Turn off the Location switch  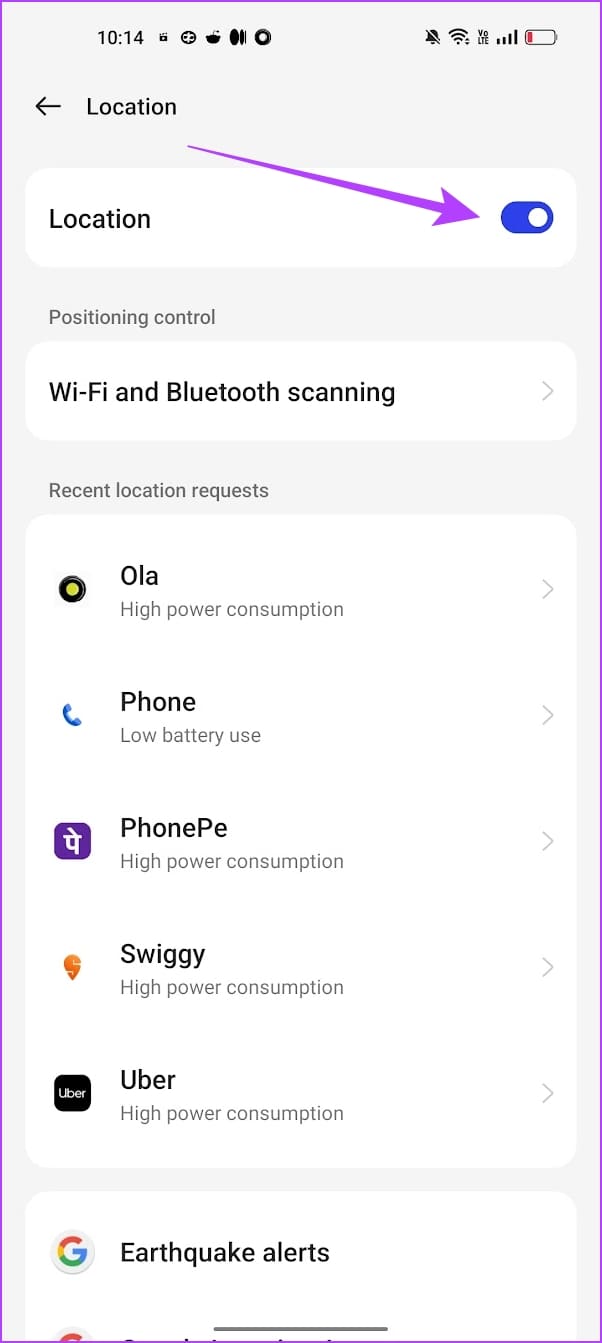(526, 218)
